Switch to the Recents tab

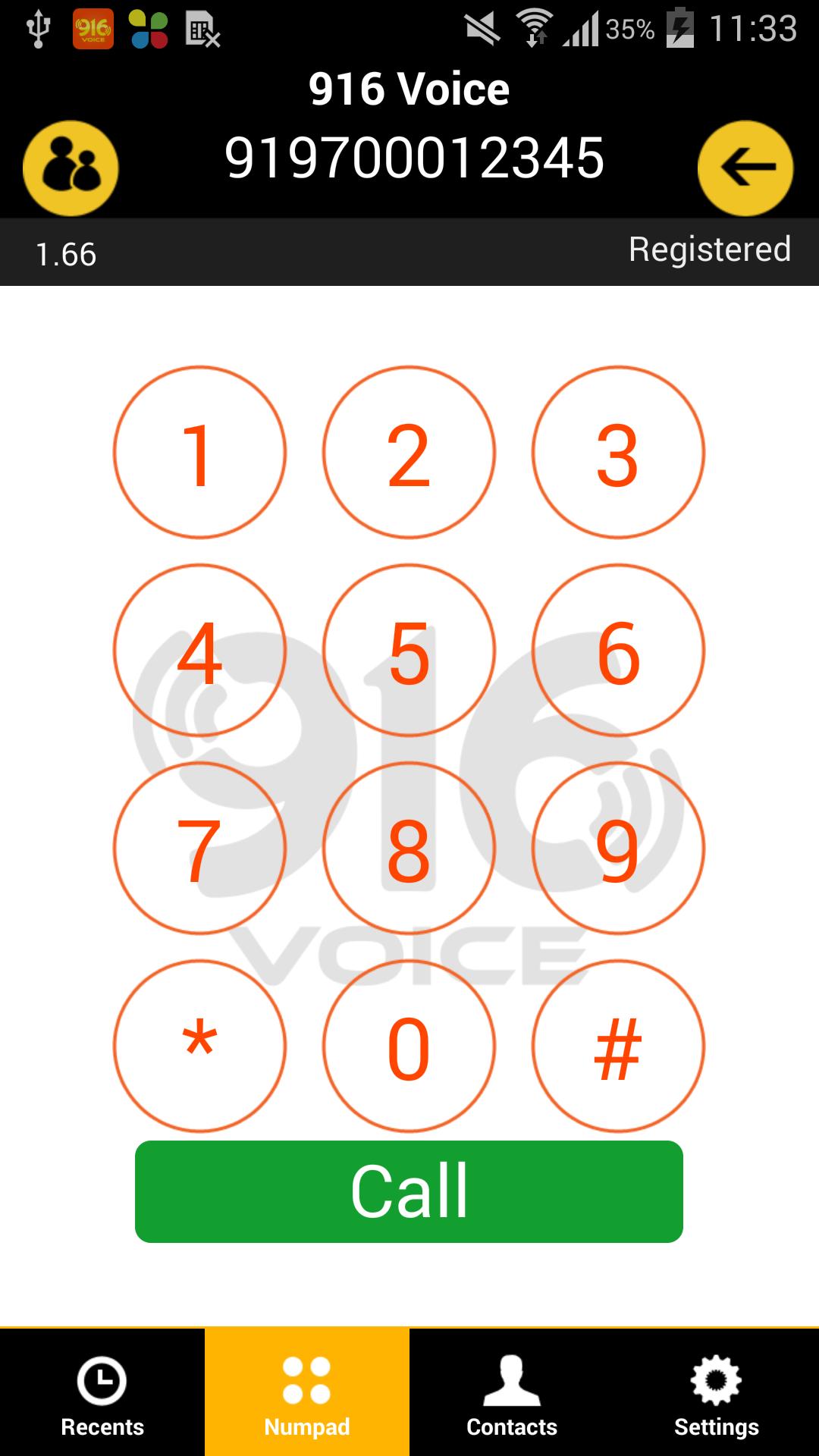[102, 1394]
